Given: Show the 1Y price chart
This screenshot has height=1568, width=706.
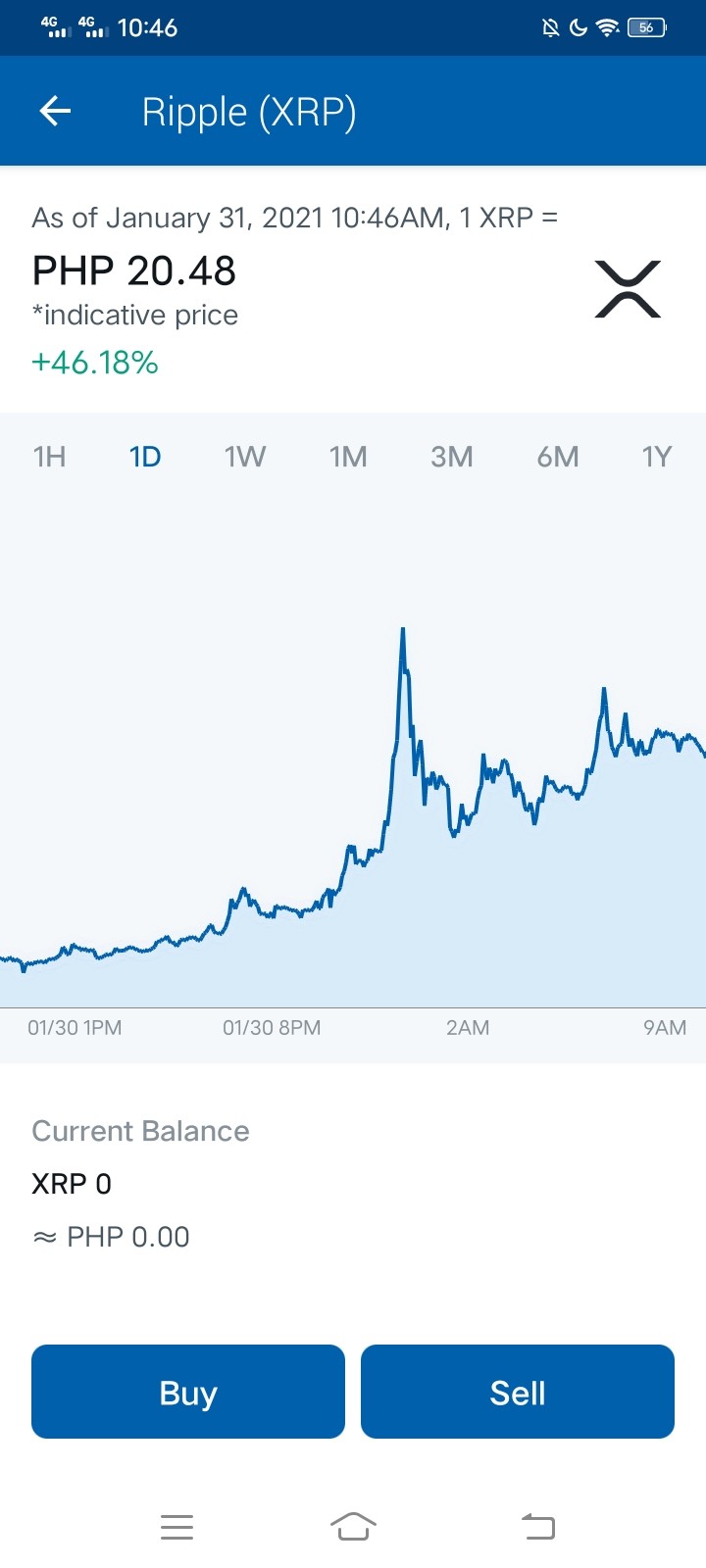Looking at the screenshot, I should [656, 457].
